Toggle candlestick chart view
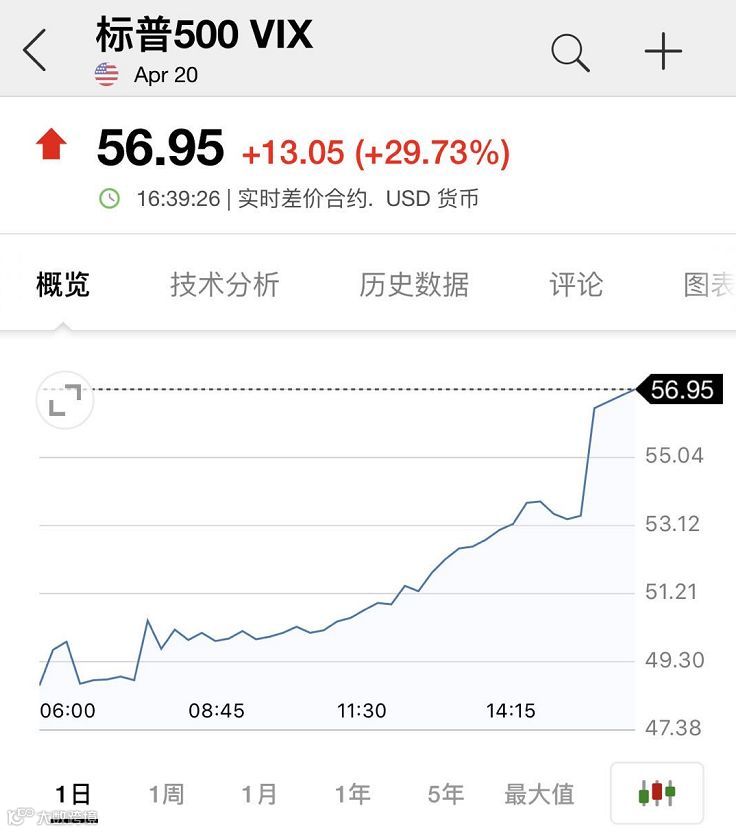Image resolution: width=736 pixels, height=832 pixels. (x=656, y=794)
